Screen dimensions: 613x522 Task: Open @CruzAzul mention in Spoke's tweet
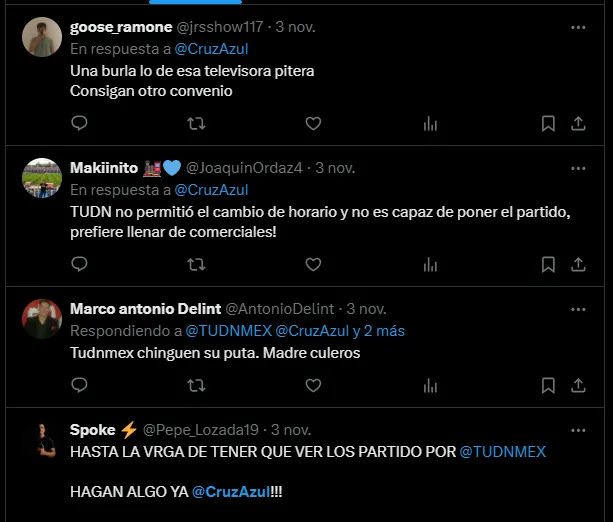click(x=228, y=492)
